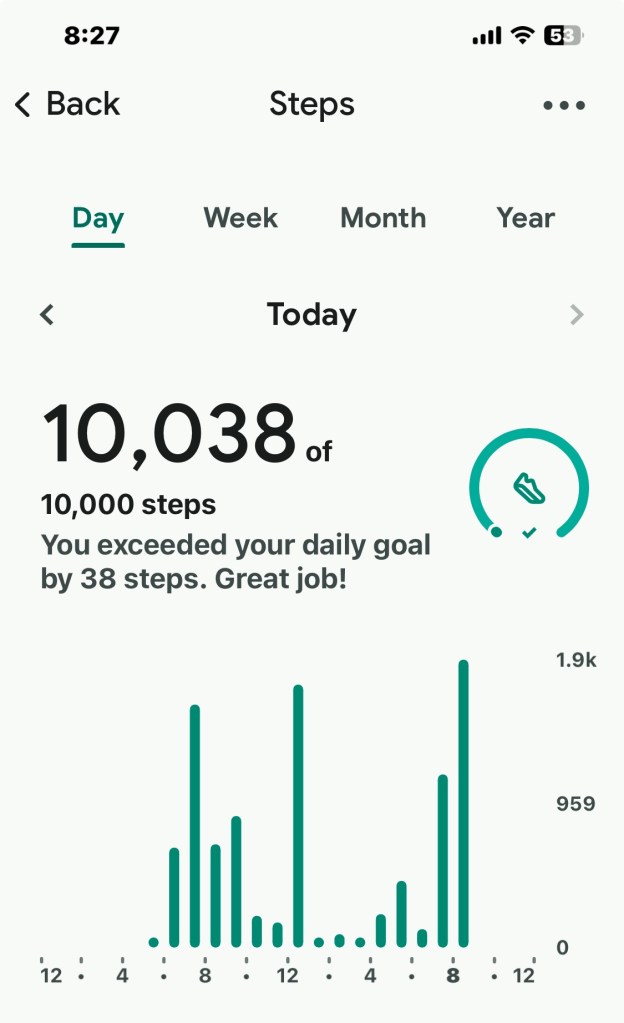Select the Day tab

pos(98,218)
